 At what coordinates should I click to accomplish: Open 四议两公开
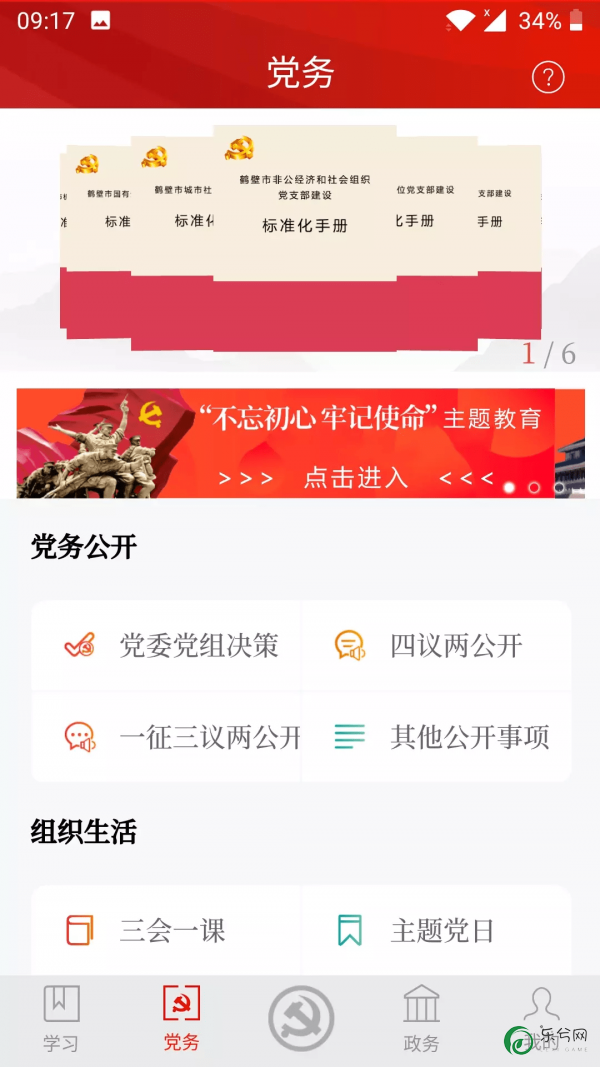[x=437, y=646]
